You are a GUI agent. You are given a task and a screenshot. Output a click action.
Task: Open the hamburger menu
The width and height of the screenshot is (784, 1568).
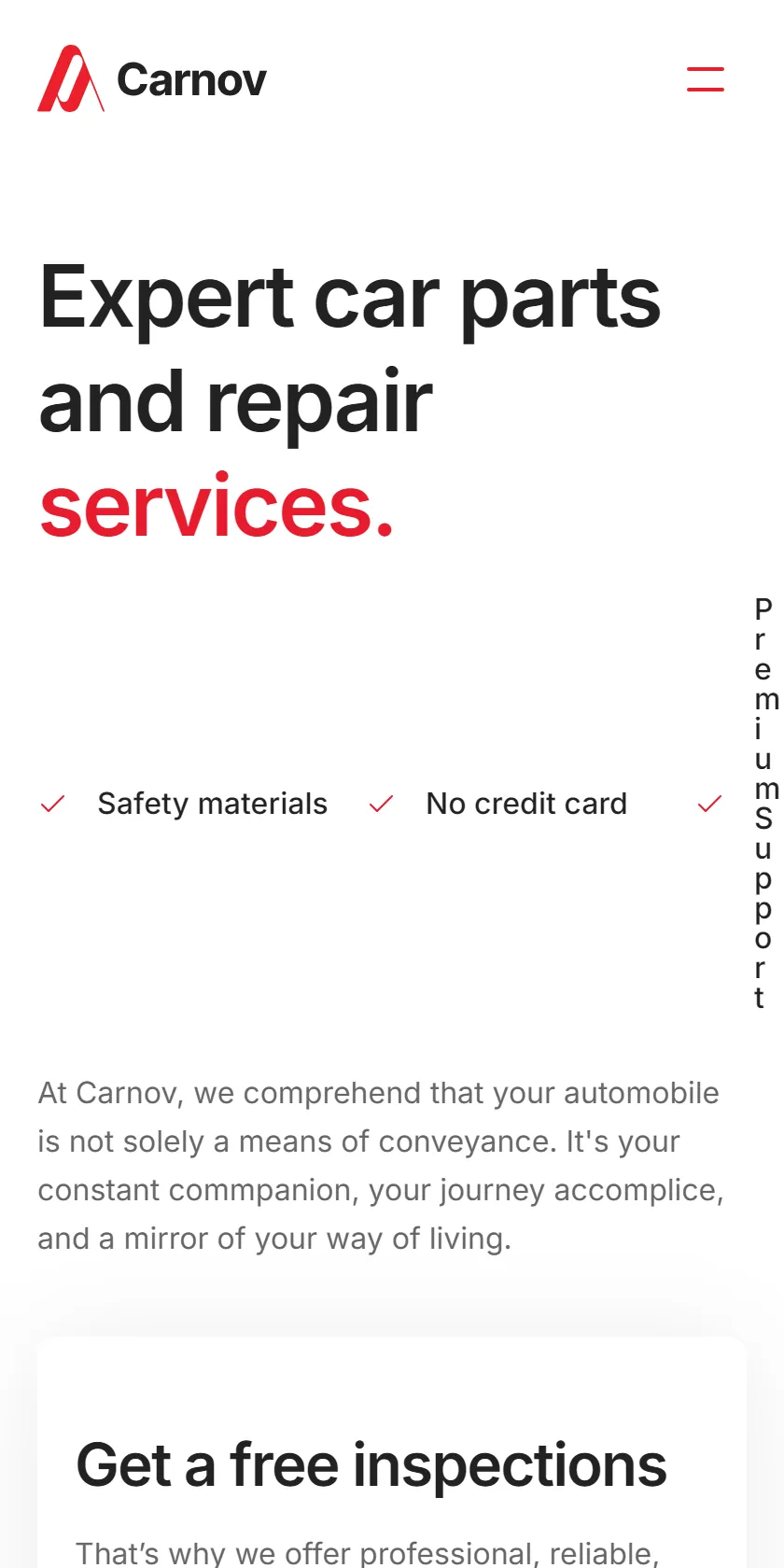pyautogui.click(x=706, y=79)
